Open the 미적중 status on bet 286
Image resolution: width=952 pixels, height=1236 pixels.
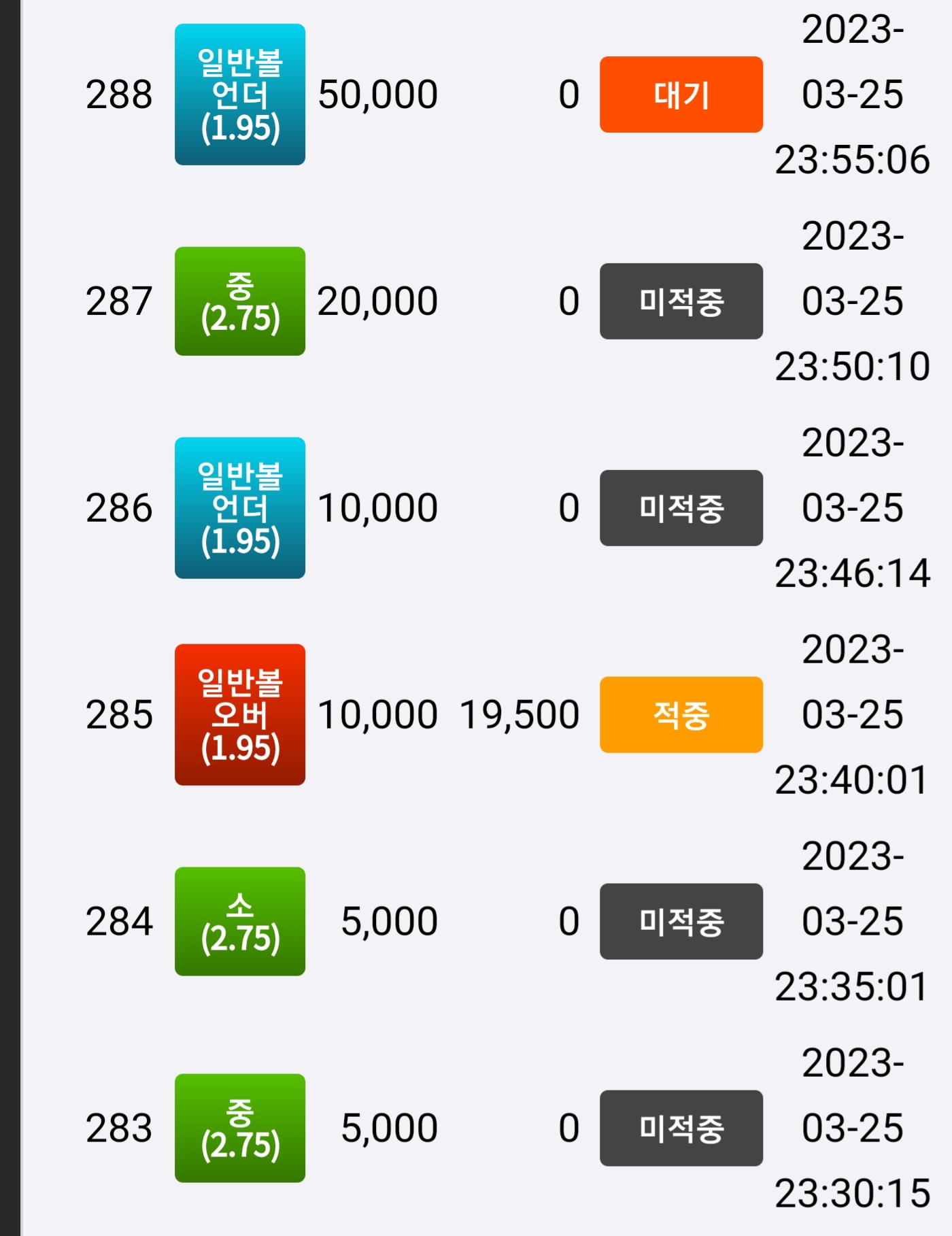click(681, 508)
